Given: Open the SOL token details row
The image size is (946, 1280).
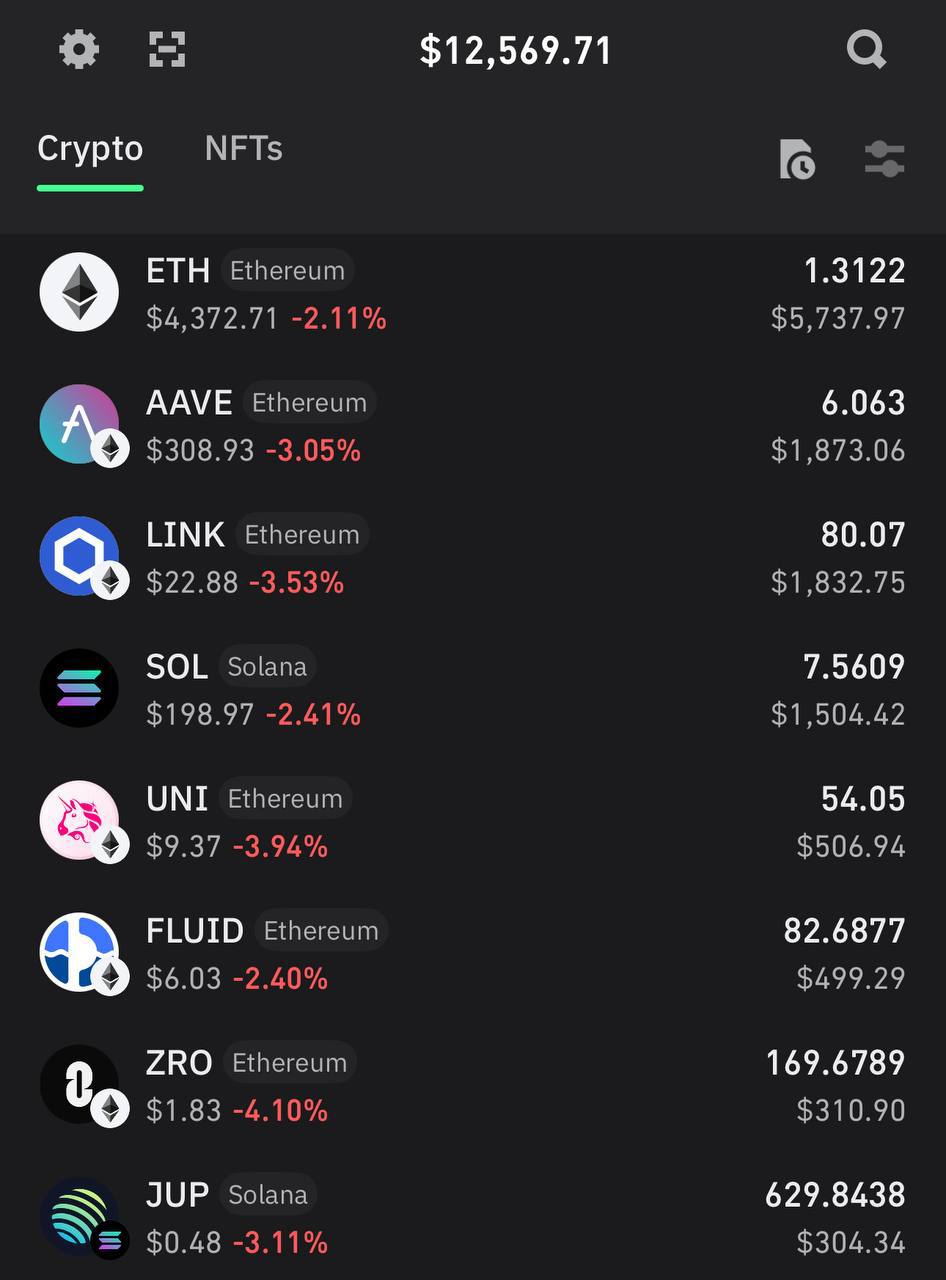Looking at the screenshot, I should pos(473,687).
